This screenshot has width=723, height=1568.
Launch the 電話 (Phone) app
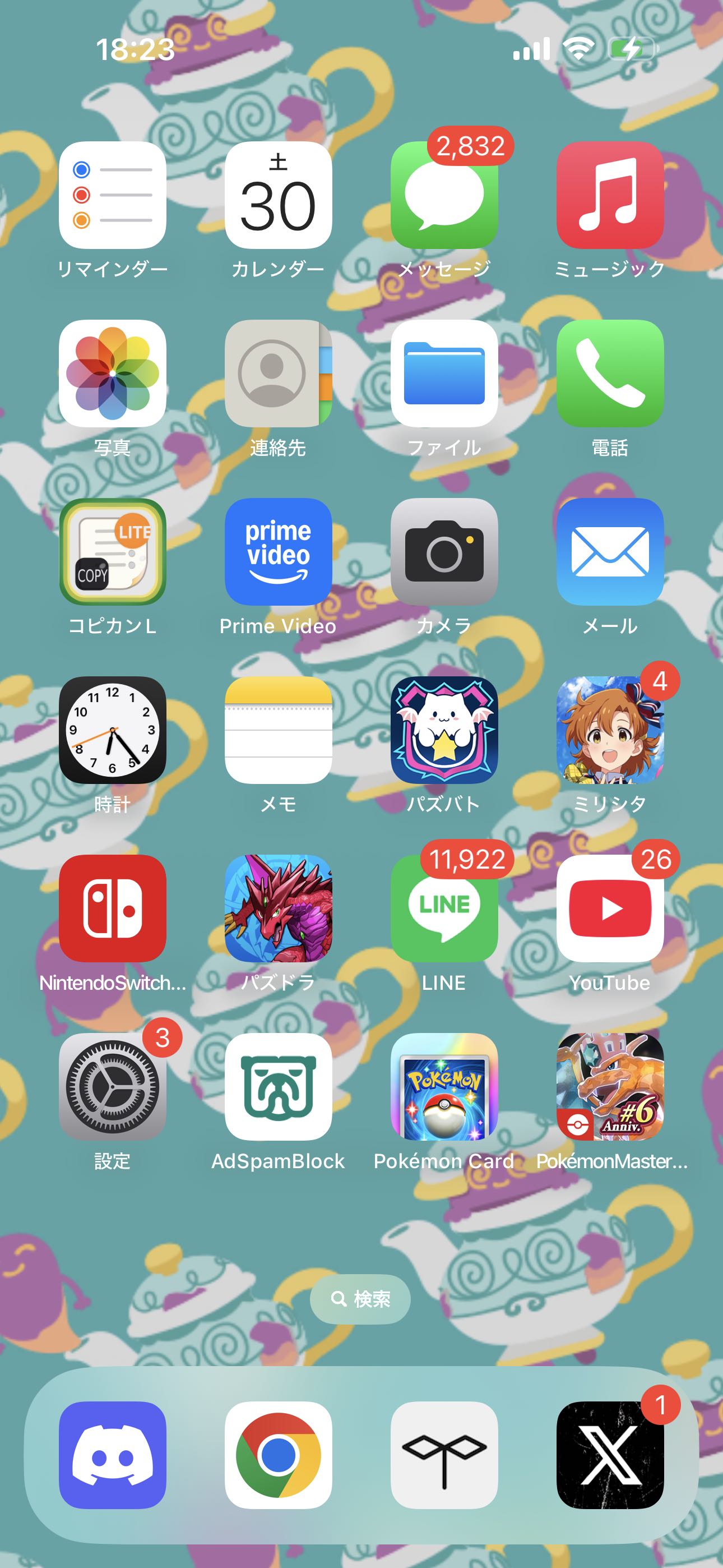coord(610,373)
